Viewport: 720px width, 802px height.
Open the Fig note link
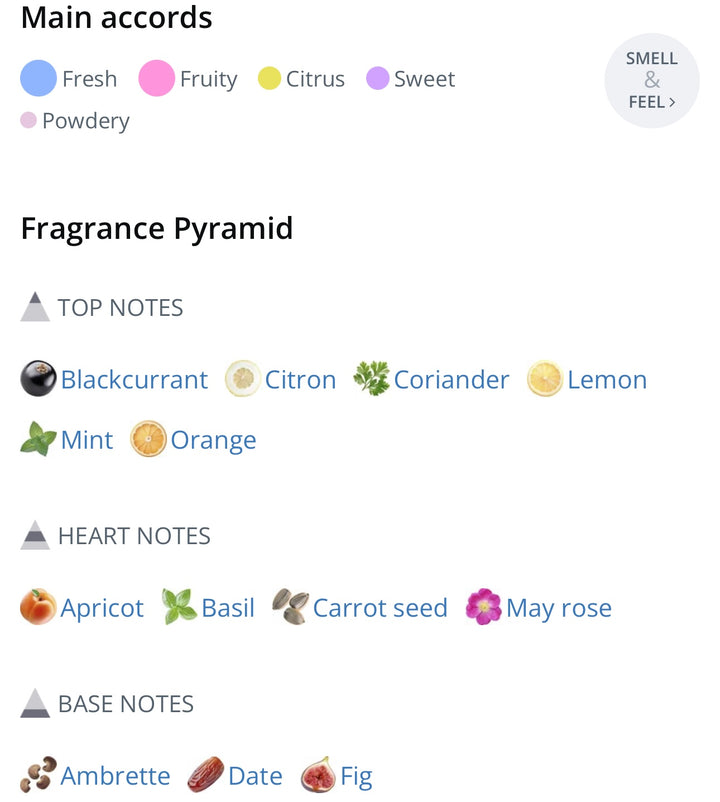[355, 776]
